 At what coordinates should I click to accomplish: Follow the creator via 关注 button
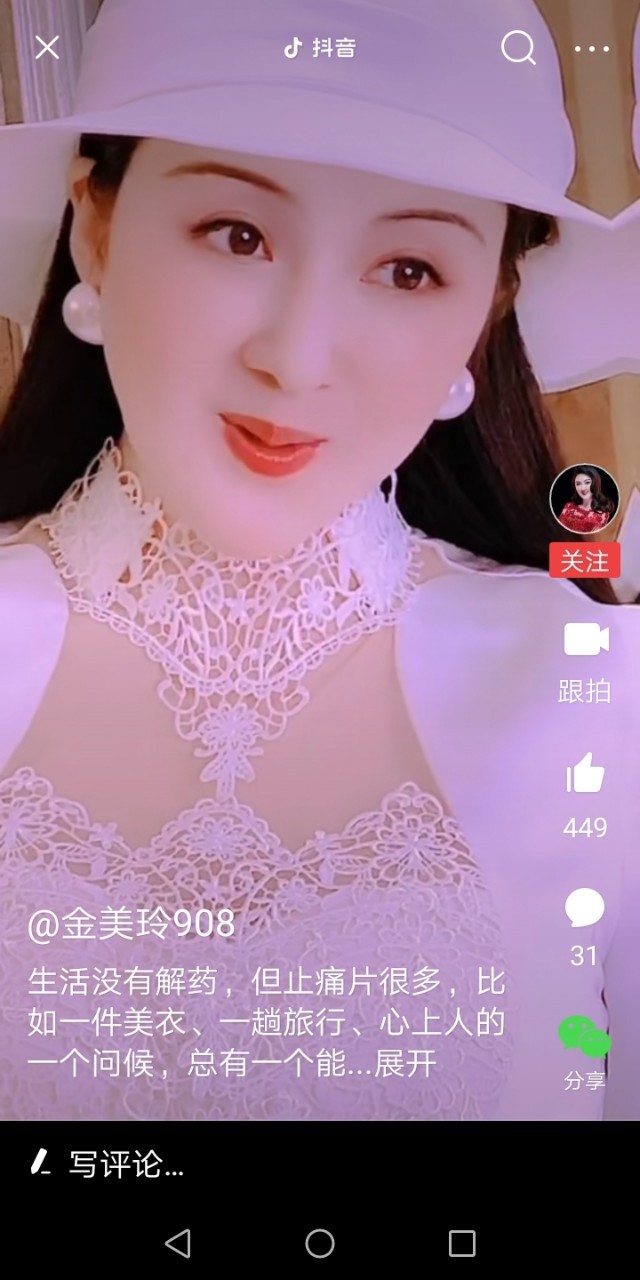coord(584,561)
